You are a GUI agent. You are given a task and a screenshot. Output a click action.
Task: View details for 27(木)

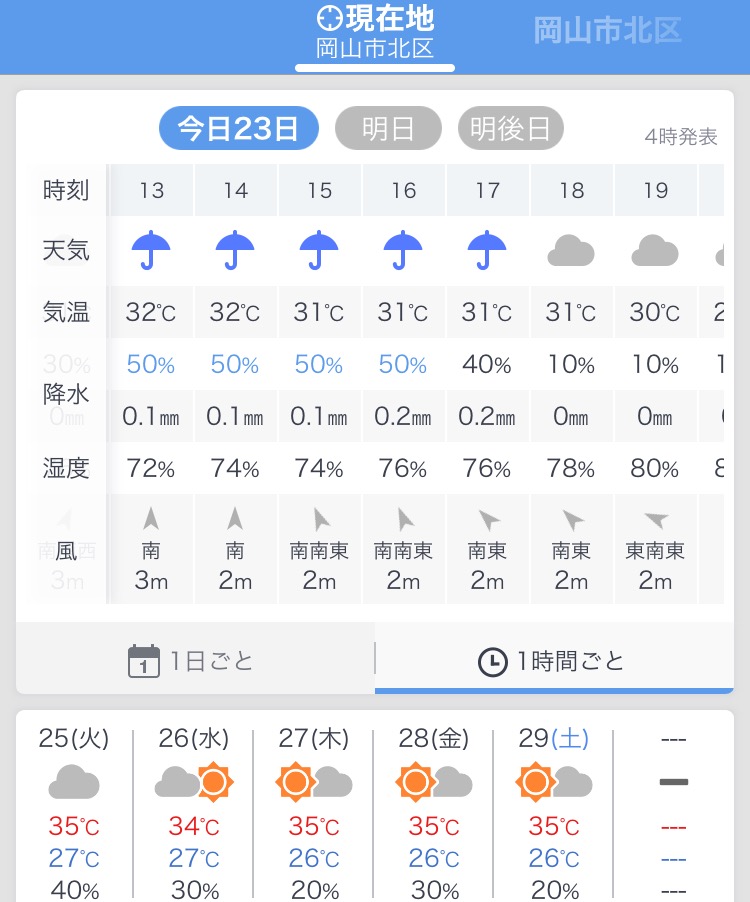pos(314,810)
